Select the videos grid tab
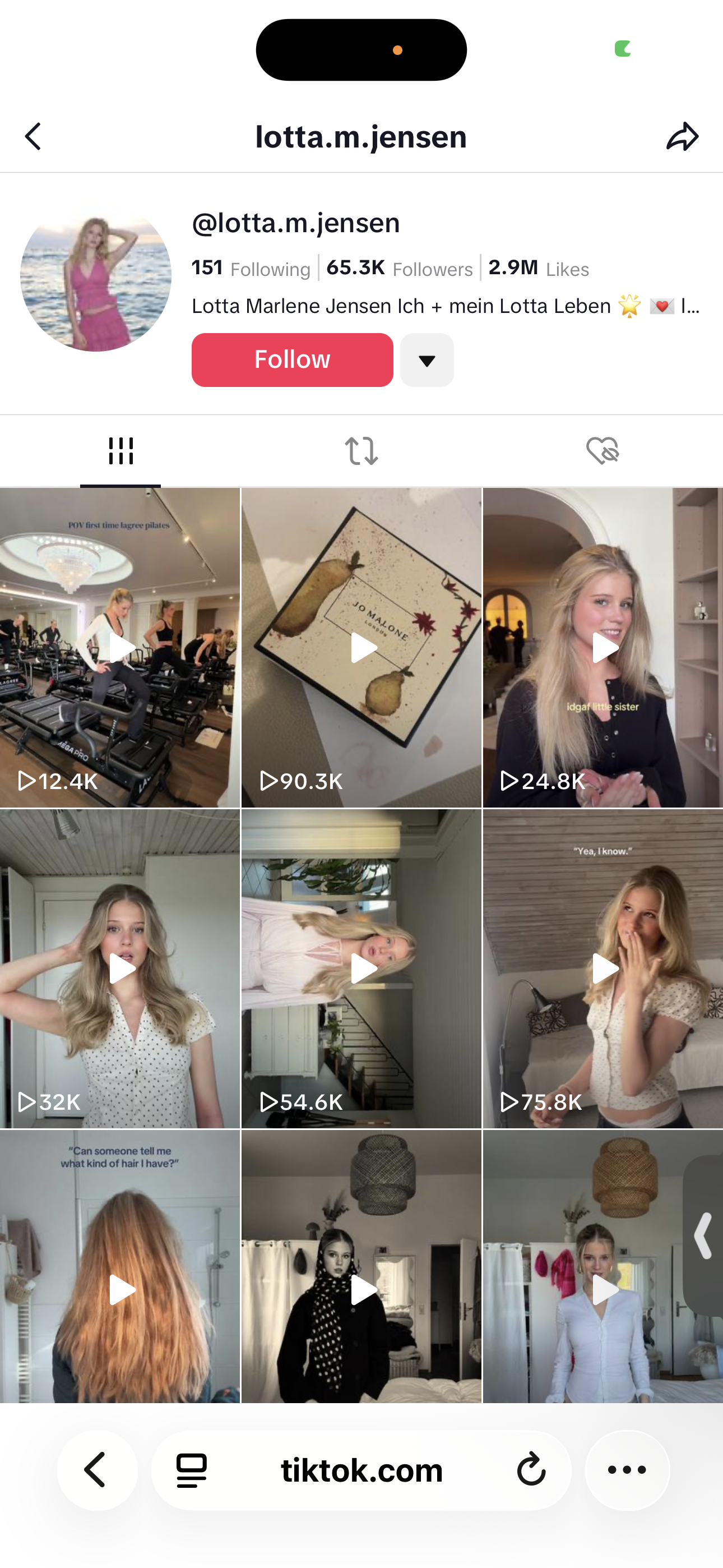723x1568 pixels. [x=121, y=451]
